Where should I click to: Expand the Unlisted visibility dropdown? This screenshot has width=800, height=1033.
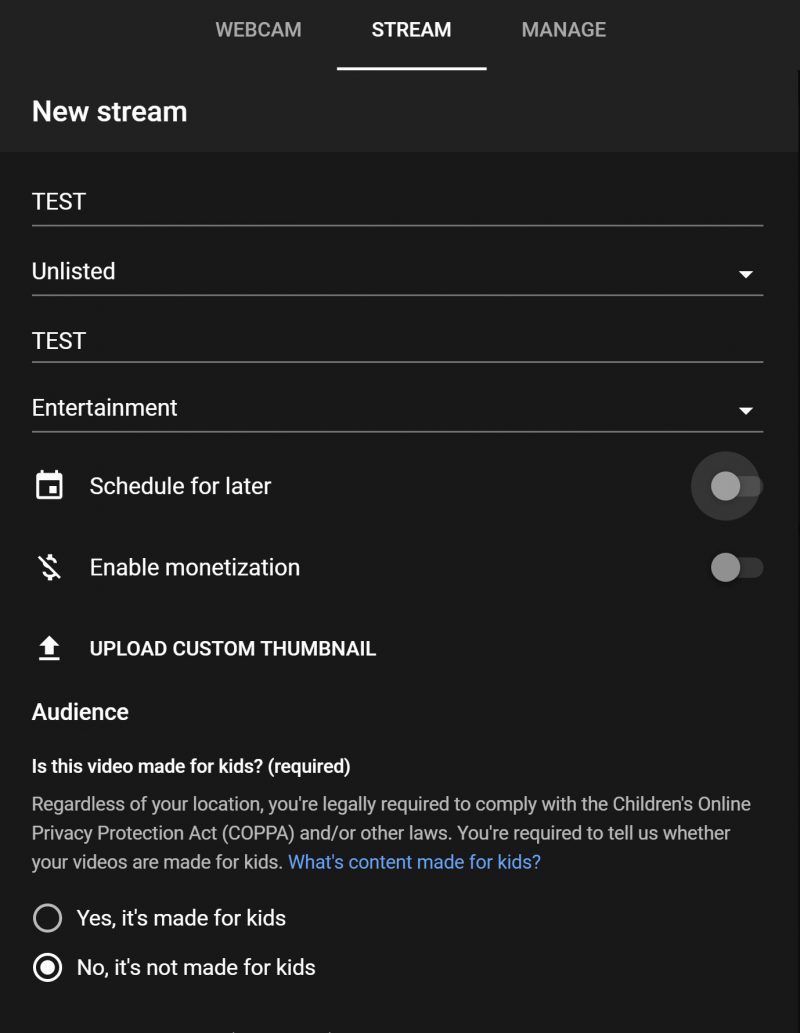coord(396,272)
